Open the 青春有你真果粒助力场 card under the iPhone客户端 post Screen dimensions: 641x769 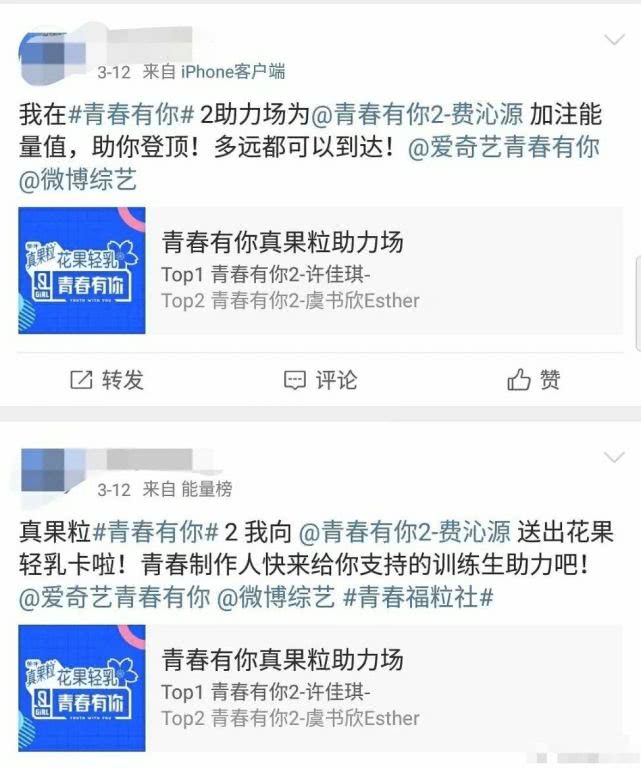pyautogui.click(x=320, y=271)
